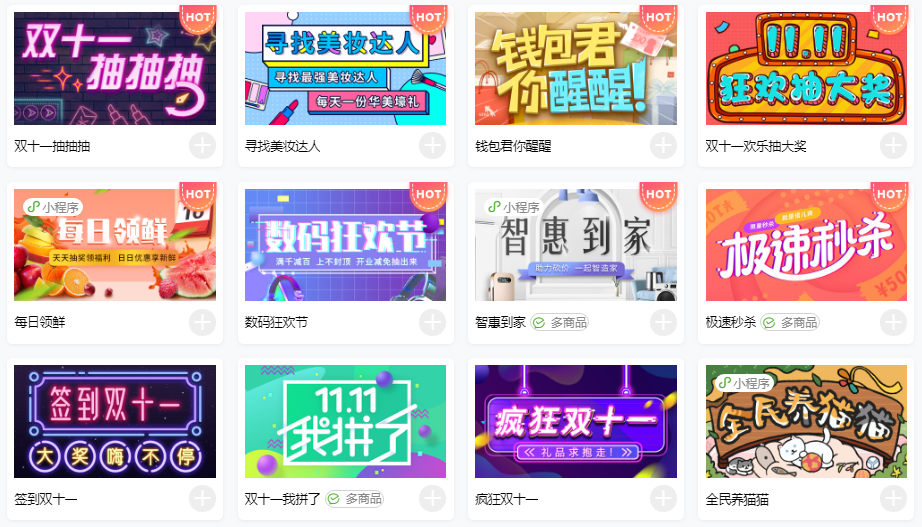The width and height of the screenshot is (922, 527).
Task: Tap the plus icon beside 双十一抽抽抽
Action: click(x=202, y=146)
